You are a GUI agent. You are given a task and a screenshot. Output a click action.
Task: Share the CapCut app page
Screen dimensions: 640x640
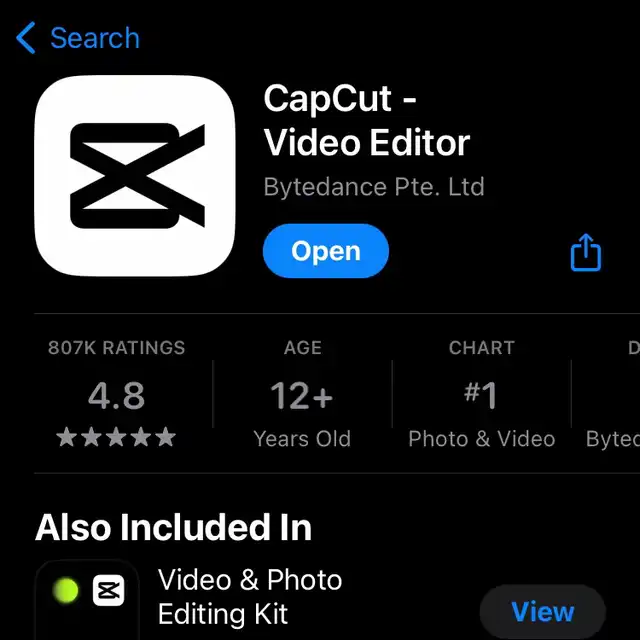pos(586,253)
